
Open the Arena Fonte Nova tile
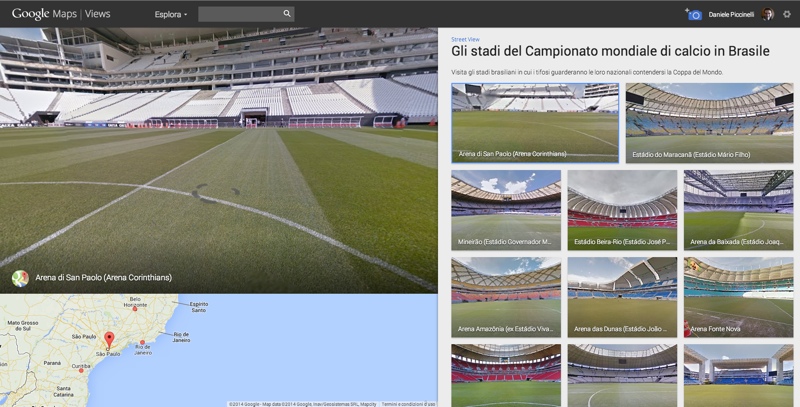[738, 296]
